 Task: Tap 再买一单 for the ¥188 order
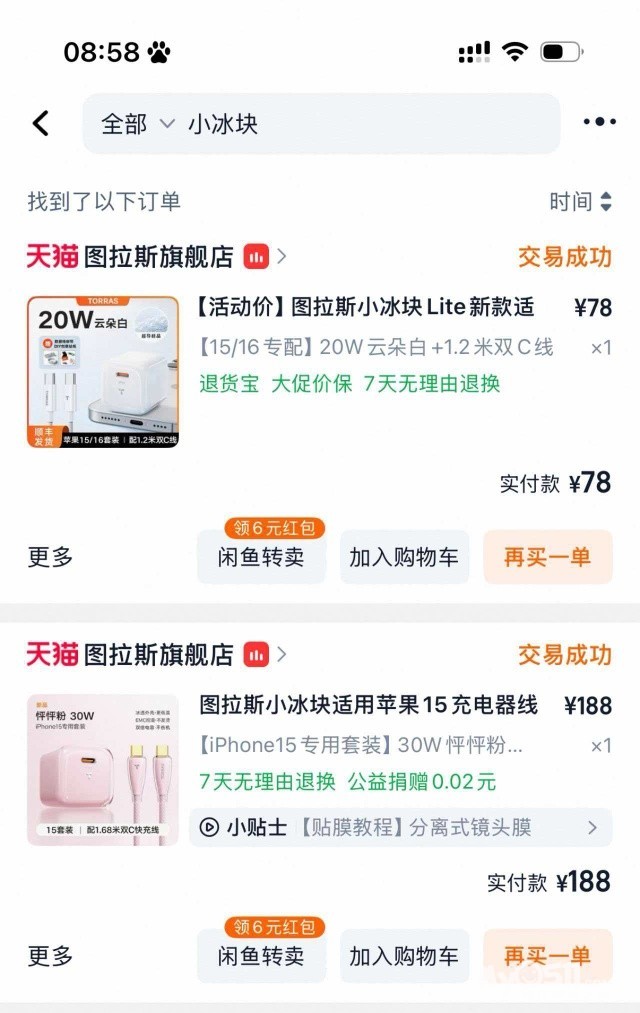(547, 956)
